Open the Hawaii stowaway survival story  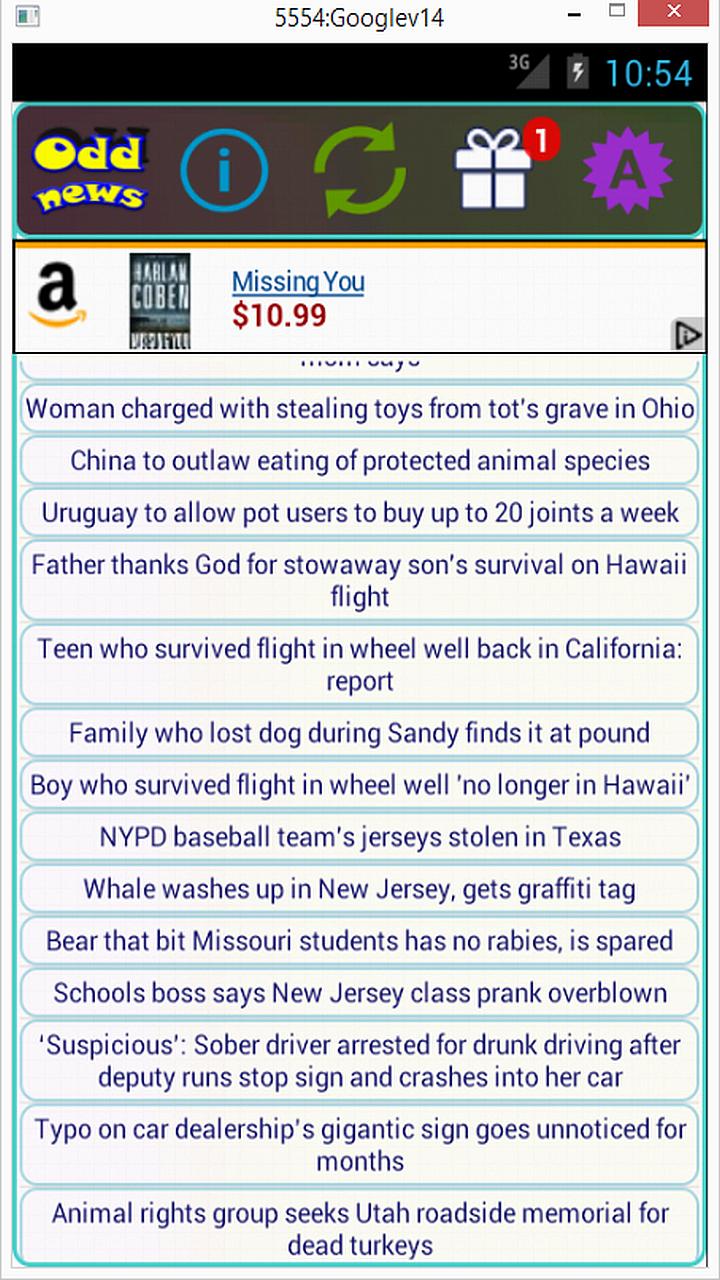point(360,581)
